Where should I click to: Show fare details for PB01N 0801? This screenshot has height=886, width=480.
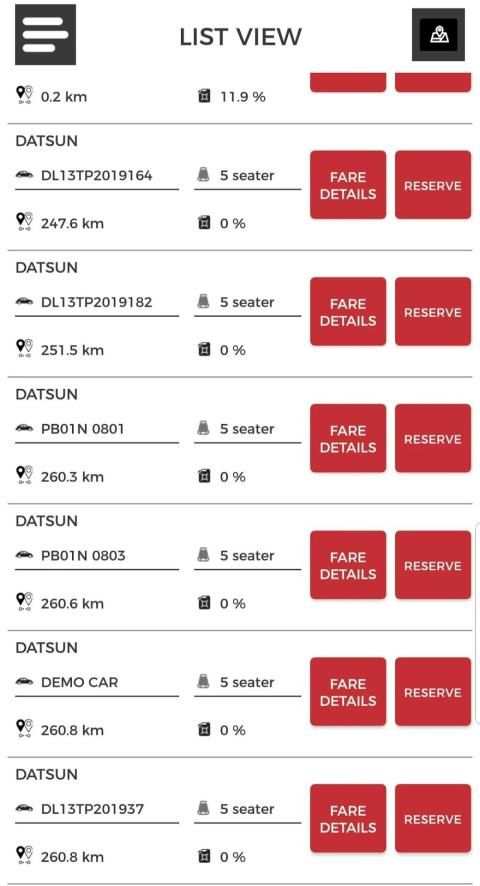348,438
